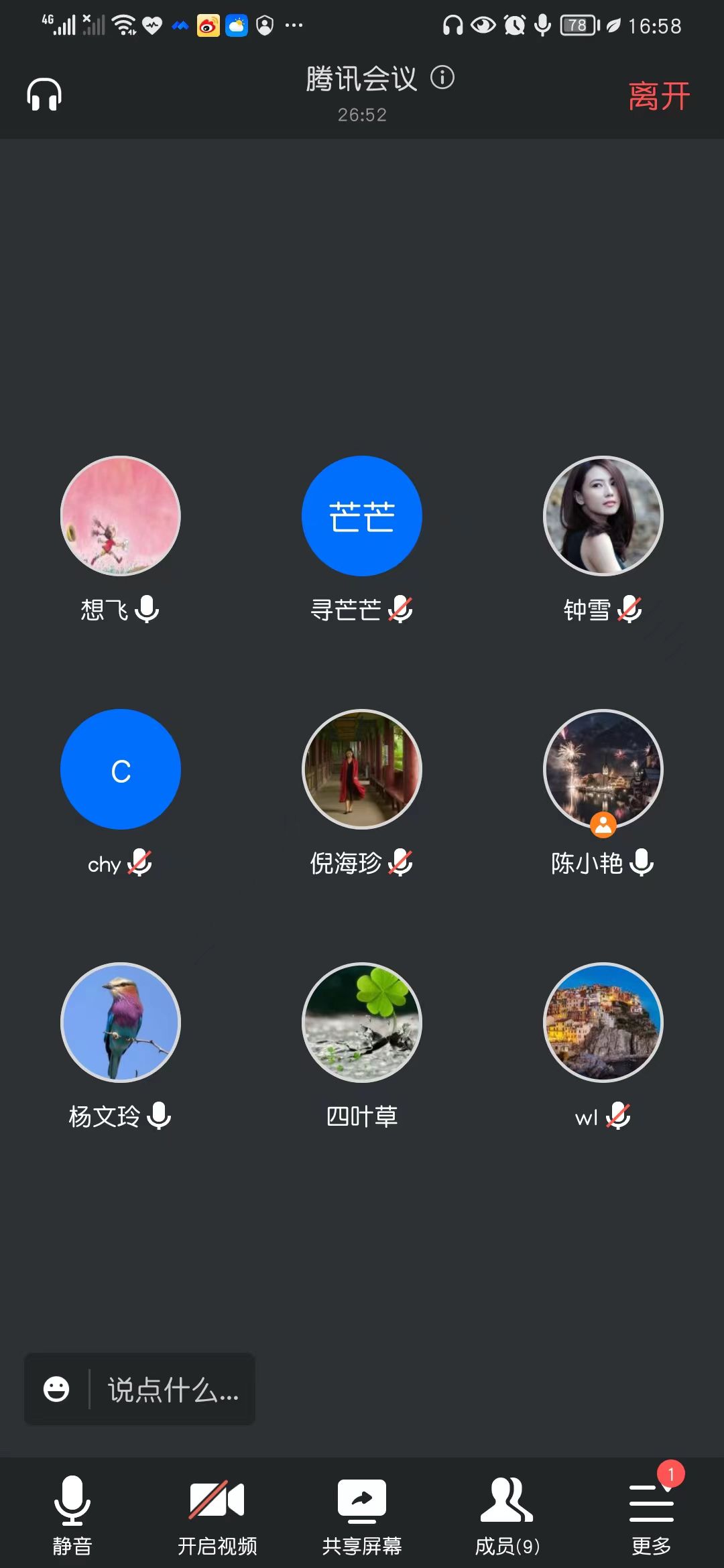Tap the 说点什么 chat input
Image resolution: width=724 pixels, height=1568 pixels.
click(x=173, y=1389)
